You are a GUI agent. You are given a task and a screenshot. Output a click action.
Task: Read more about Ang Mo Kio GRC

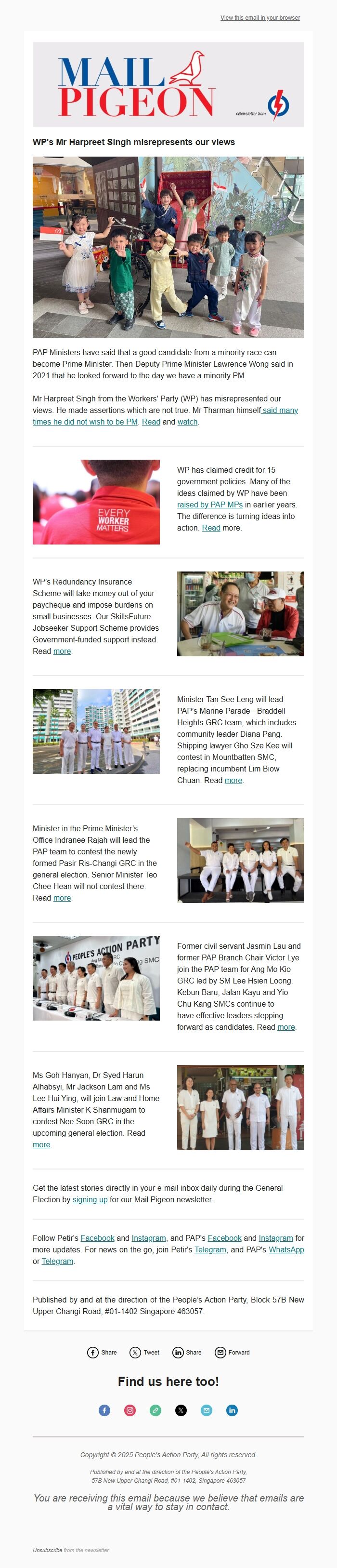click(286, 1027)
